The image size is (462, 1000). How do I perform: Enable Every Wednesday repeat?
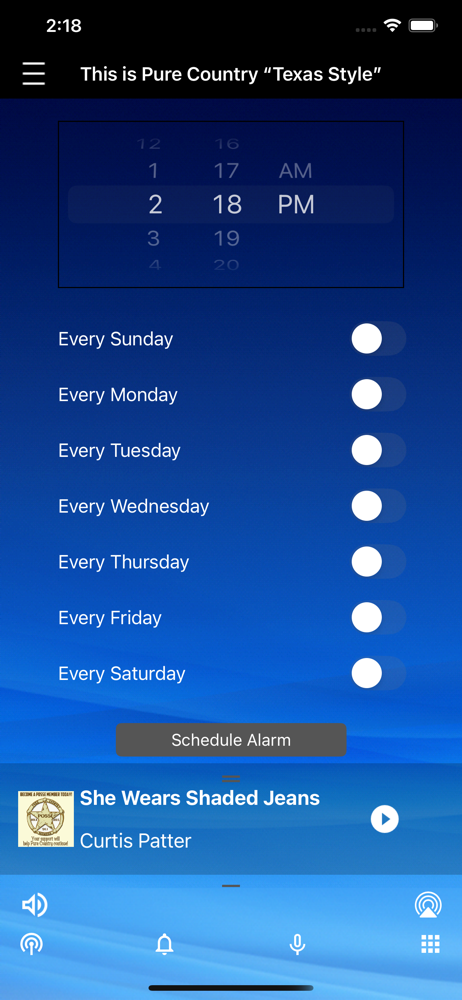[x=378, y=506]
